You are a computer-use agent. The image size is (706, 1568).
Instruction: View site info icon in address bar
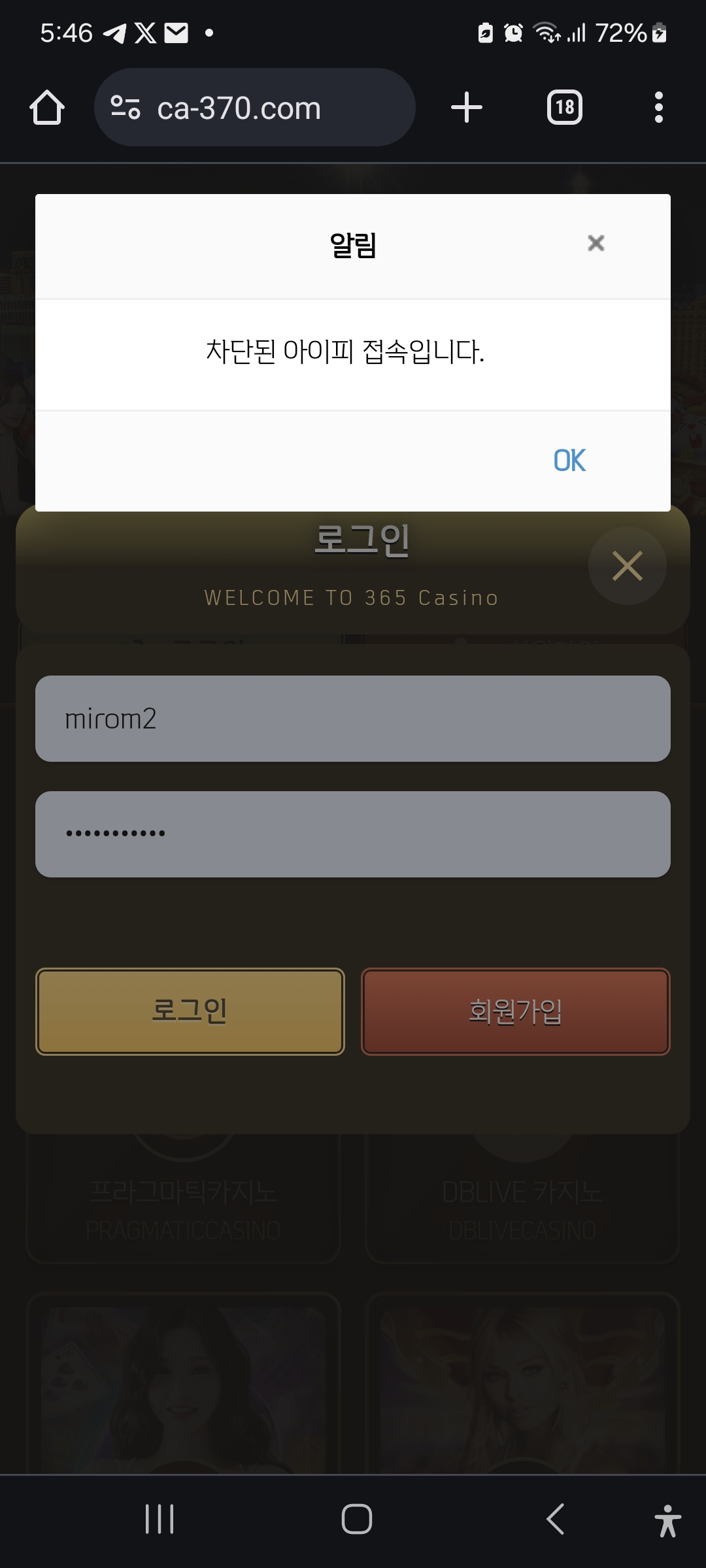click(126, 108)
